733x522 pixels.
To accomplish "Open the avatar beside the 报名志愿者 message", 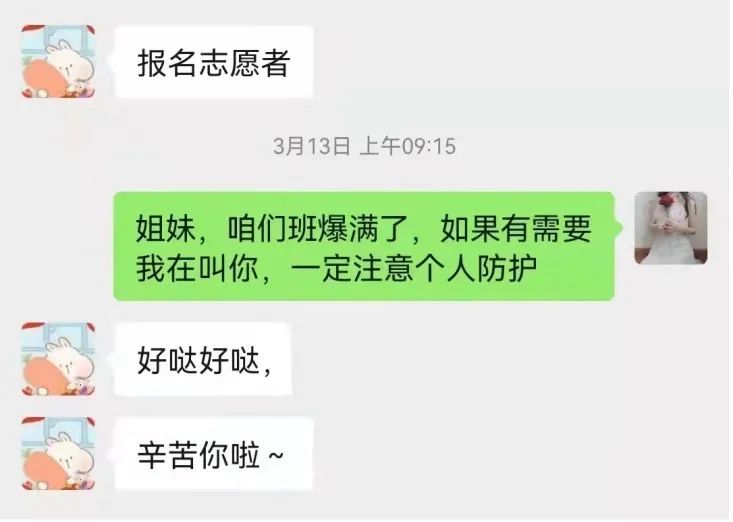I will [x=58, y=62].
